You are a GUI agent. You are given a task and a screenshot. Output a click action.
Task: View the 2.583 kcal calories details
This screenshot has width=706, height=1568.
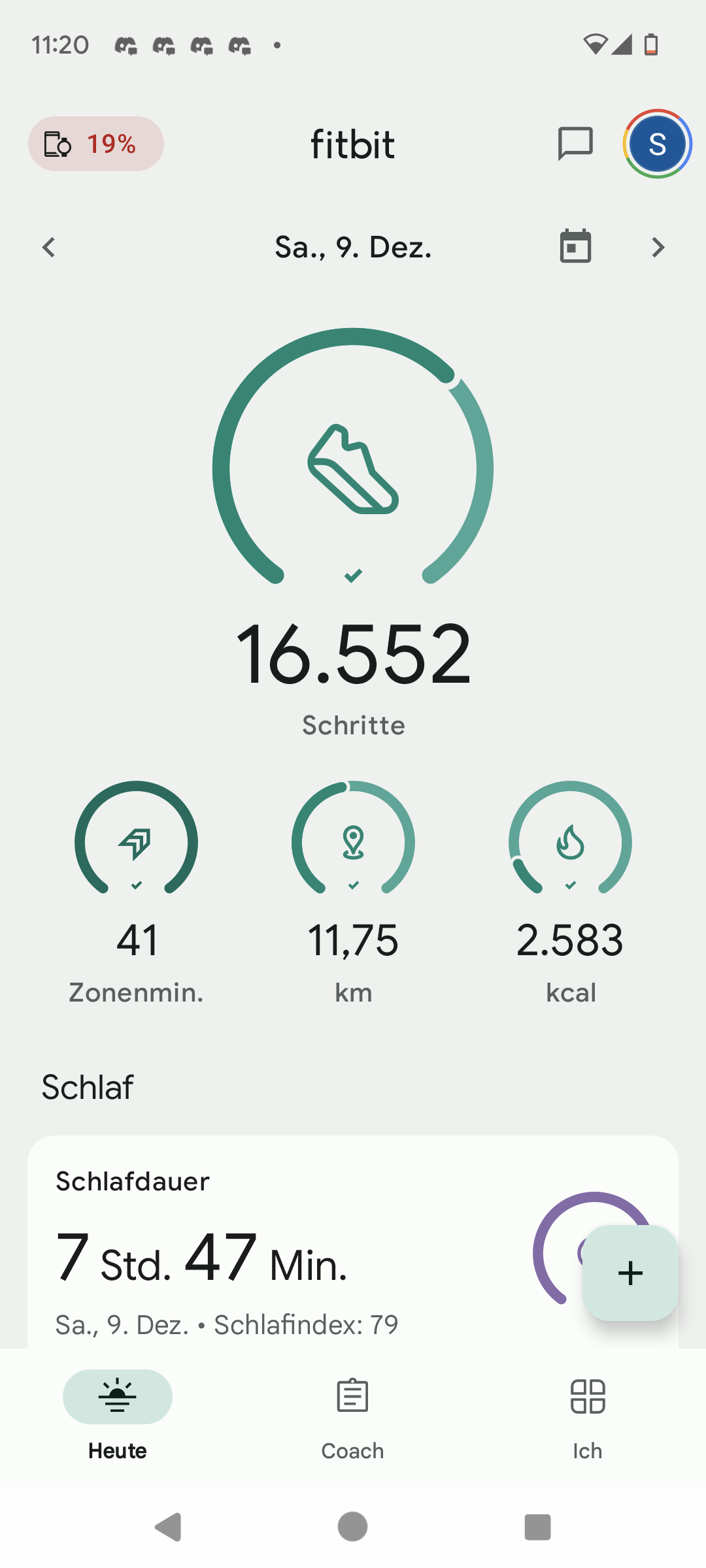pos(570,893)
